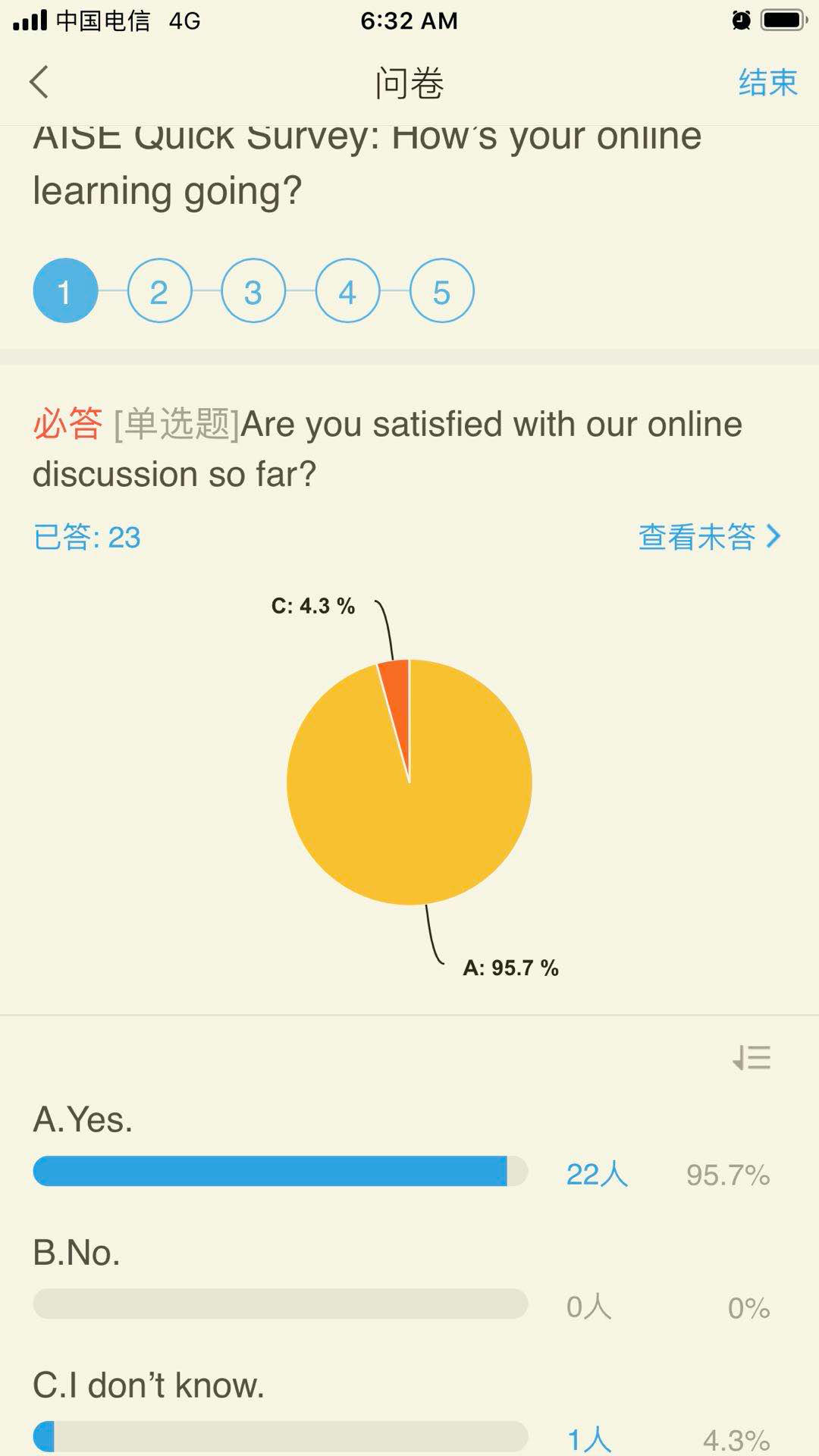Screen dimensions: 819x1456
Task: Go back using the top-left arrow
Action: point(39,82)
